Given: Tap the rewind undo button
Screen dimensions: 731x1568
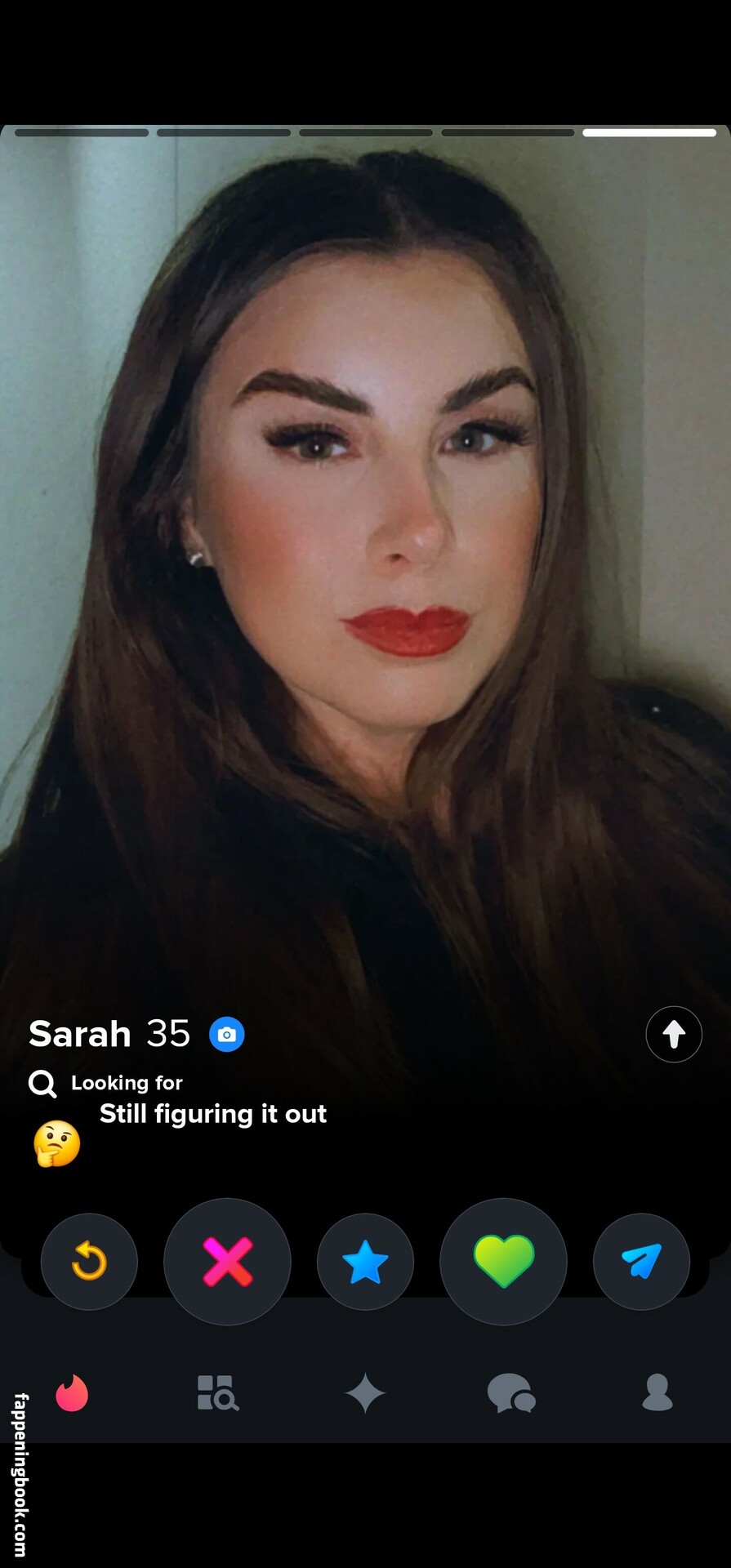Looking at the screenshot, I should coord(89,1262).
